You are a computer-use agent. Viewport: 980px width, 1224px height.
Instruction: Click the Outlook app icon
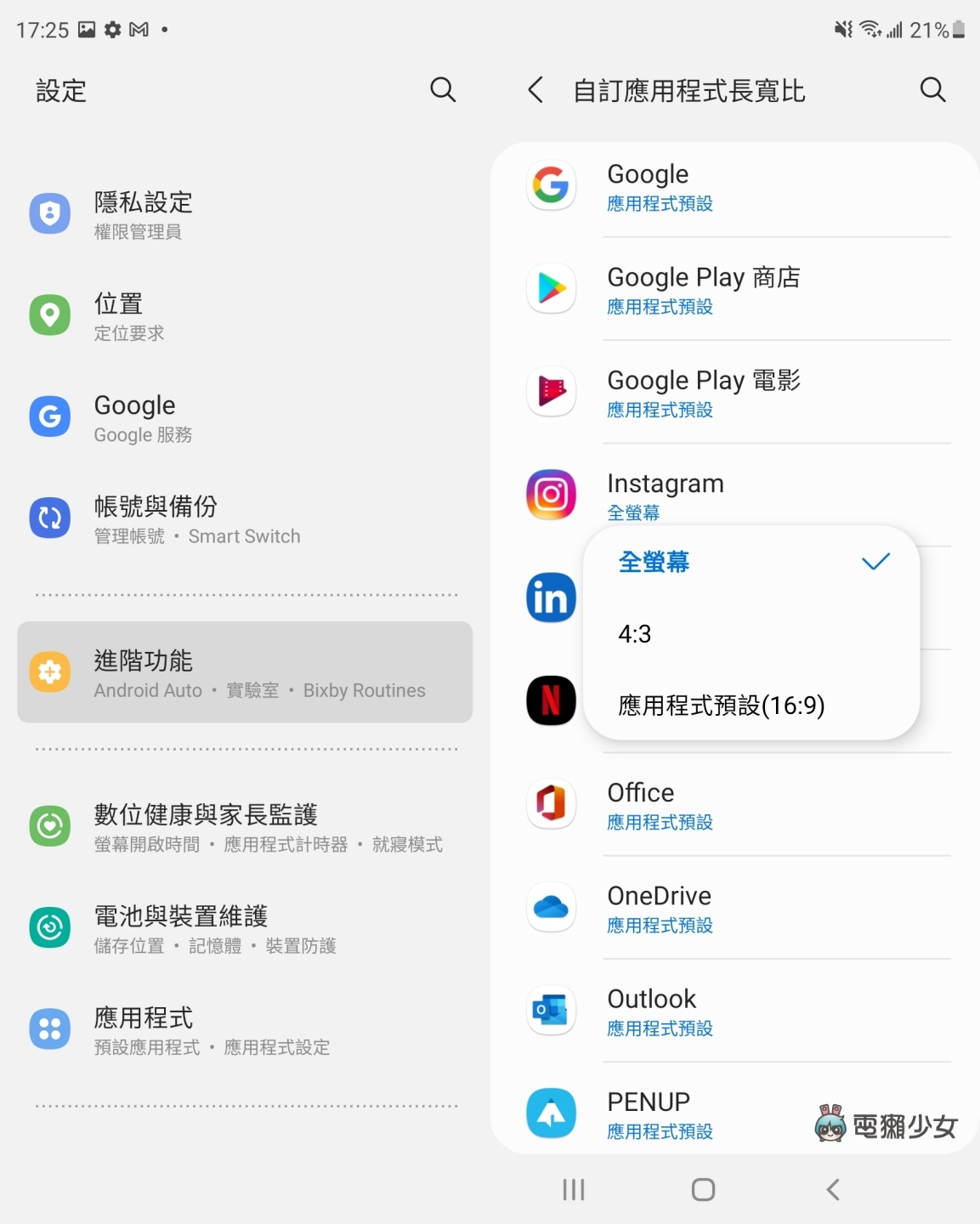(551, 1011)
